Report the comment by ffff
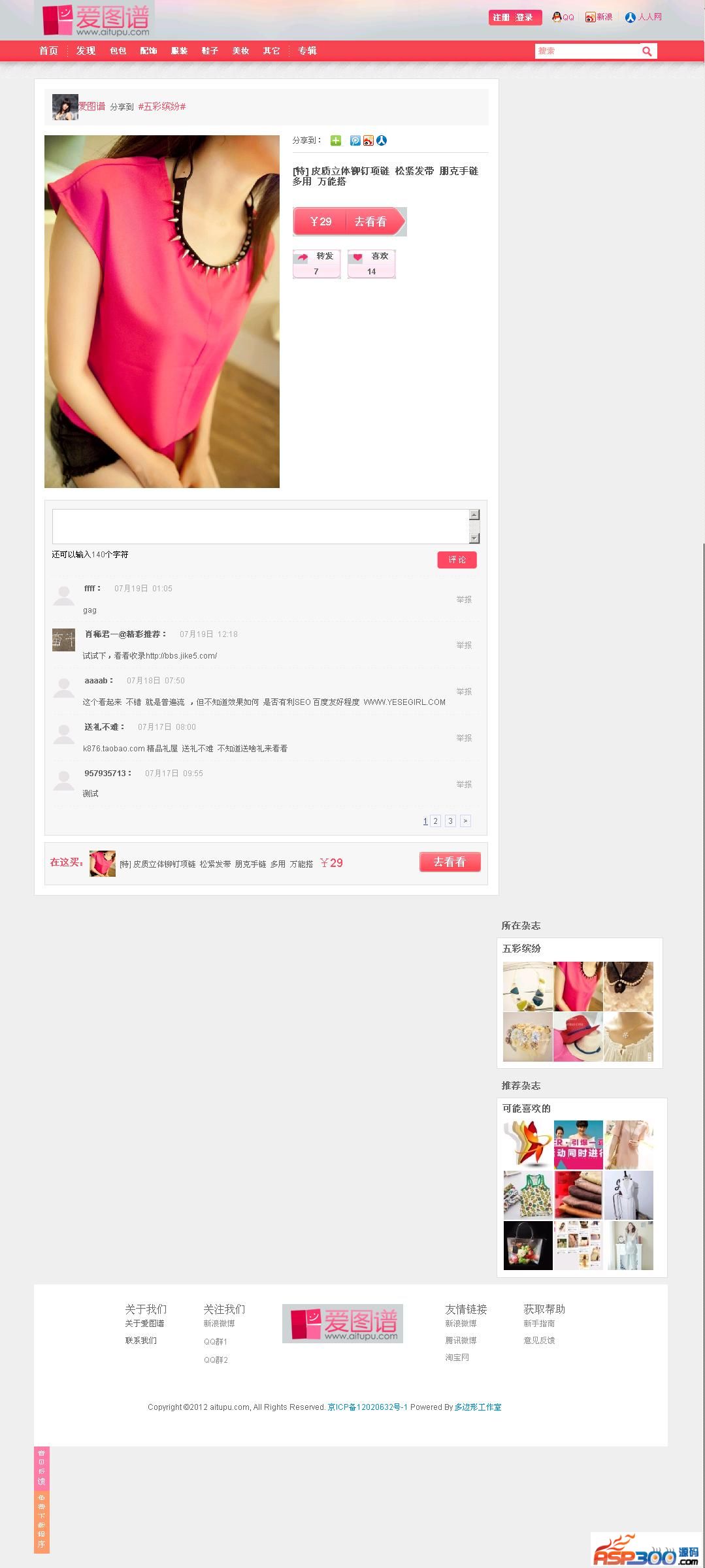The height and width of the screenshot is (1568, 705). click(x=464, y=600)
